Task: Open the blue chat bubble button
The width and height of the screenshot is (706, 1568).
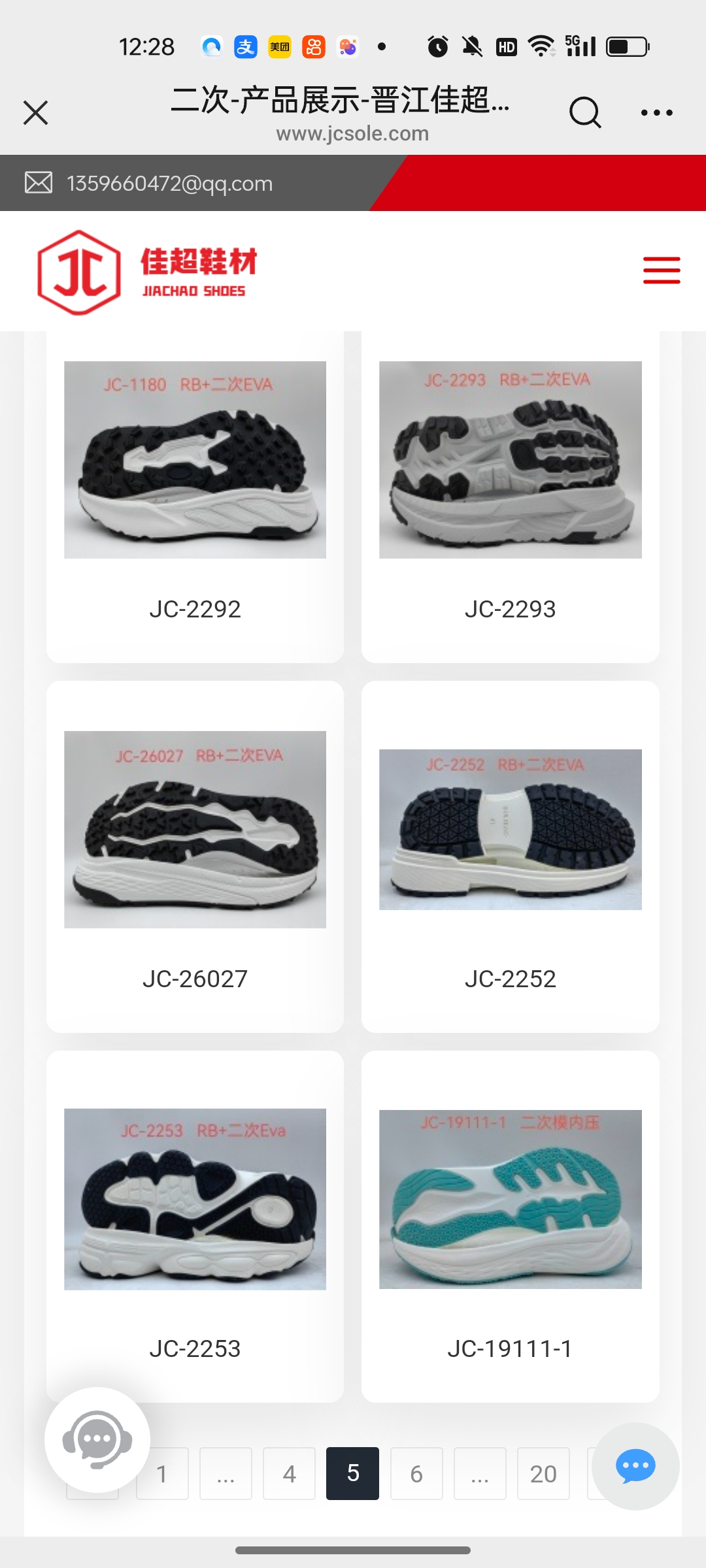Action: coord(635,1466)
